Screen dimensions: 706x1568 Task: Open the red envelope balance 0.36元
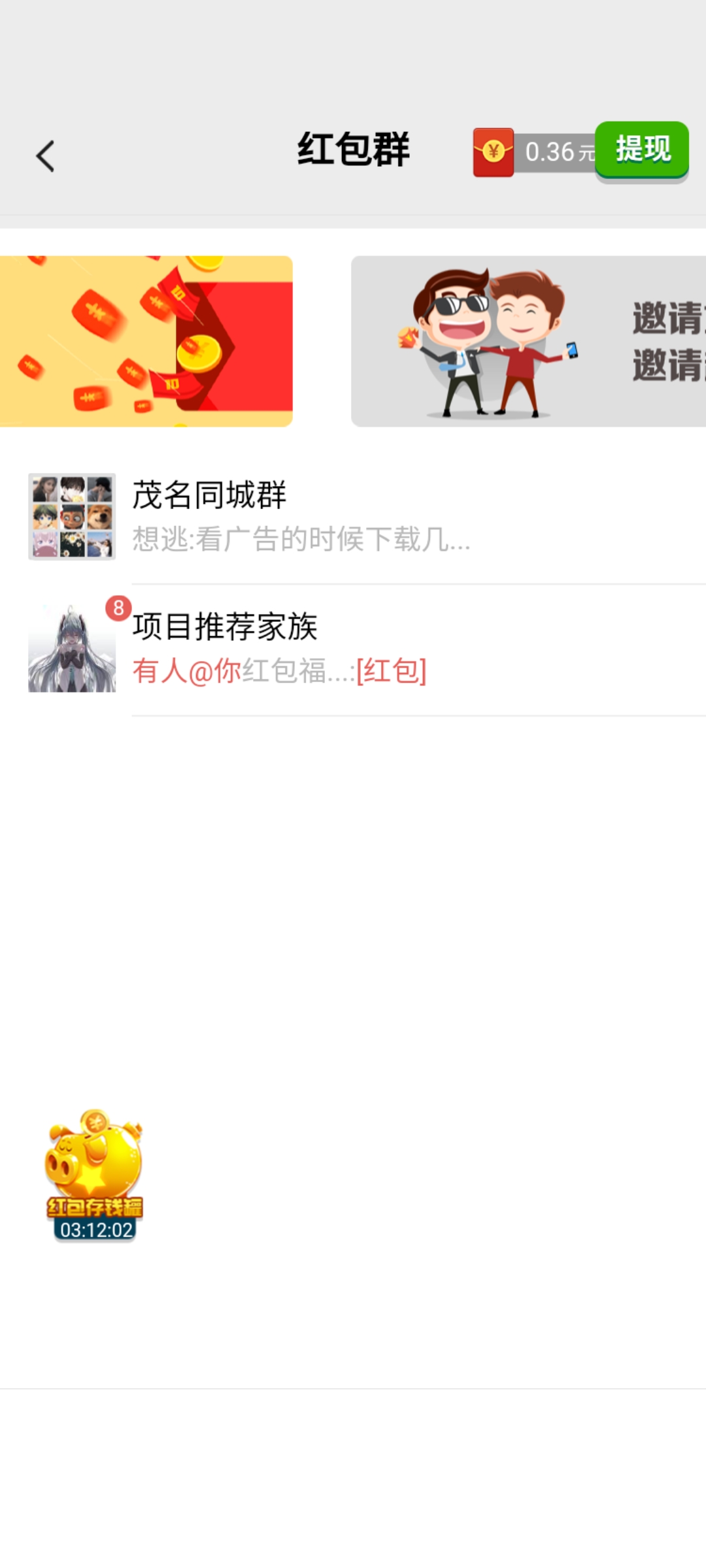(x=536, y=152)
